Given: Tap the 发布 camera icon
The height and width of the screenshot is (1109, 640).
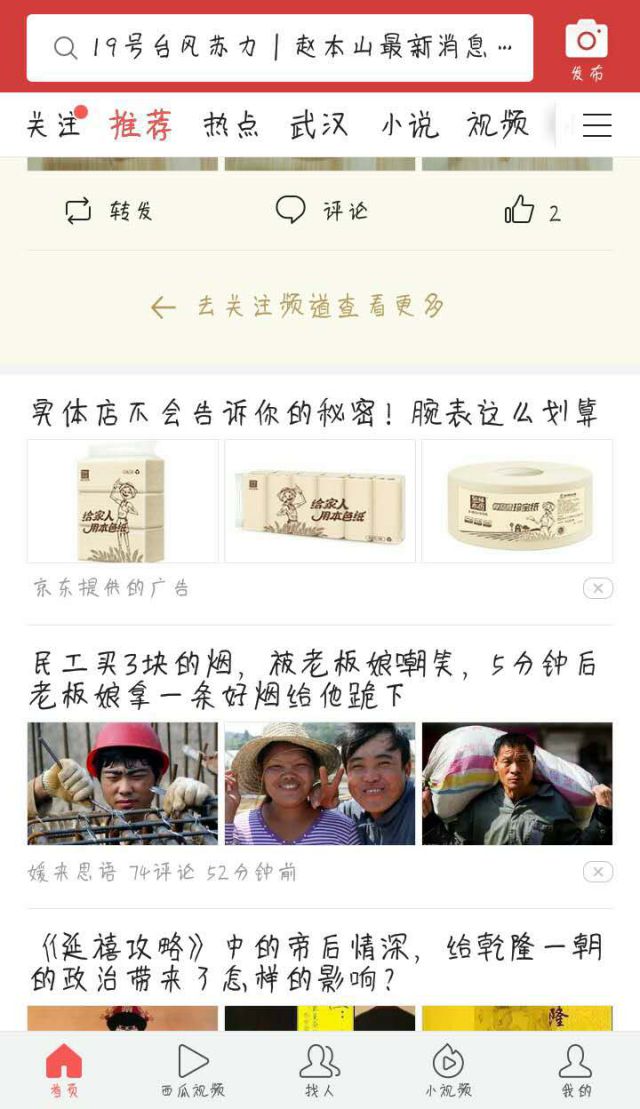Looking at the screenshot, I should (x=586, y=48).
